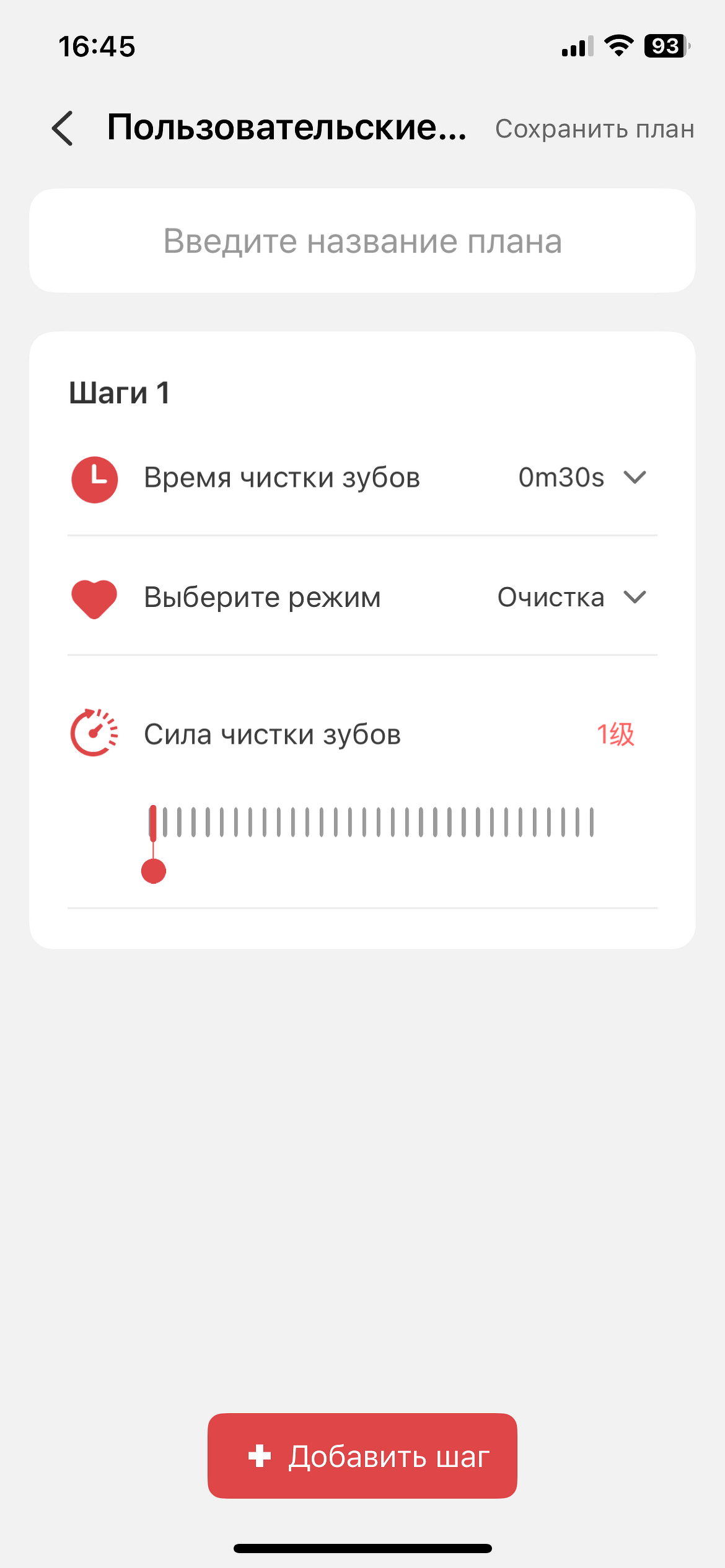Focus the "Введите название плана" field

pyautogui.click(x=362, y=241)
